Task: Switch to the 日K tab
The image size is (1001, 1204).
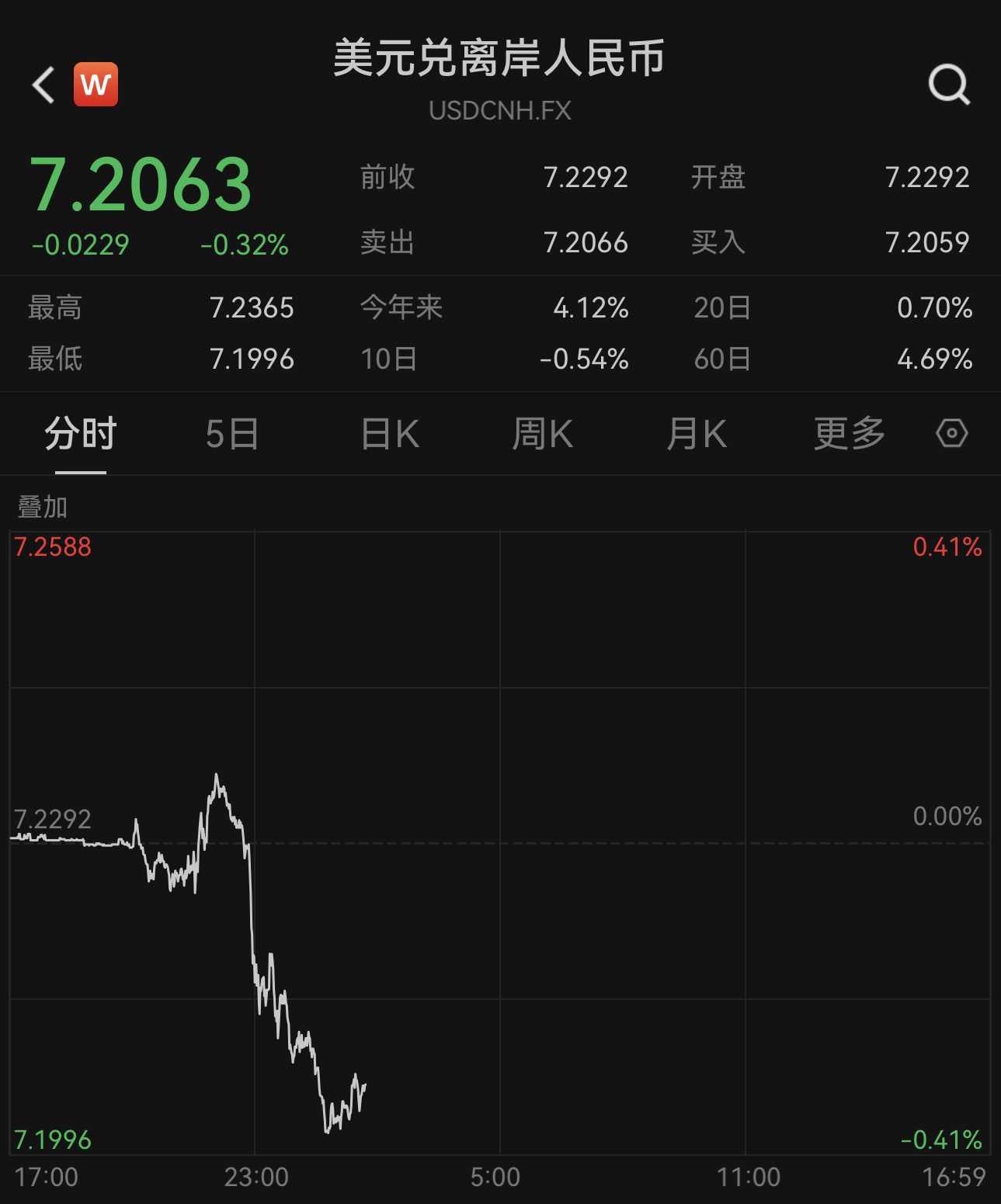Action: [x=388, y=435]
